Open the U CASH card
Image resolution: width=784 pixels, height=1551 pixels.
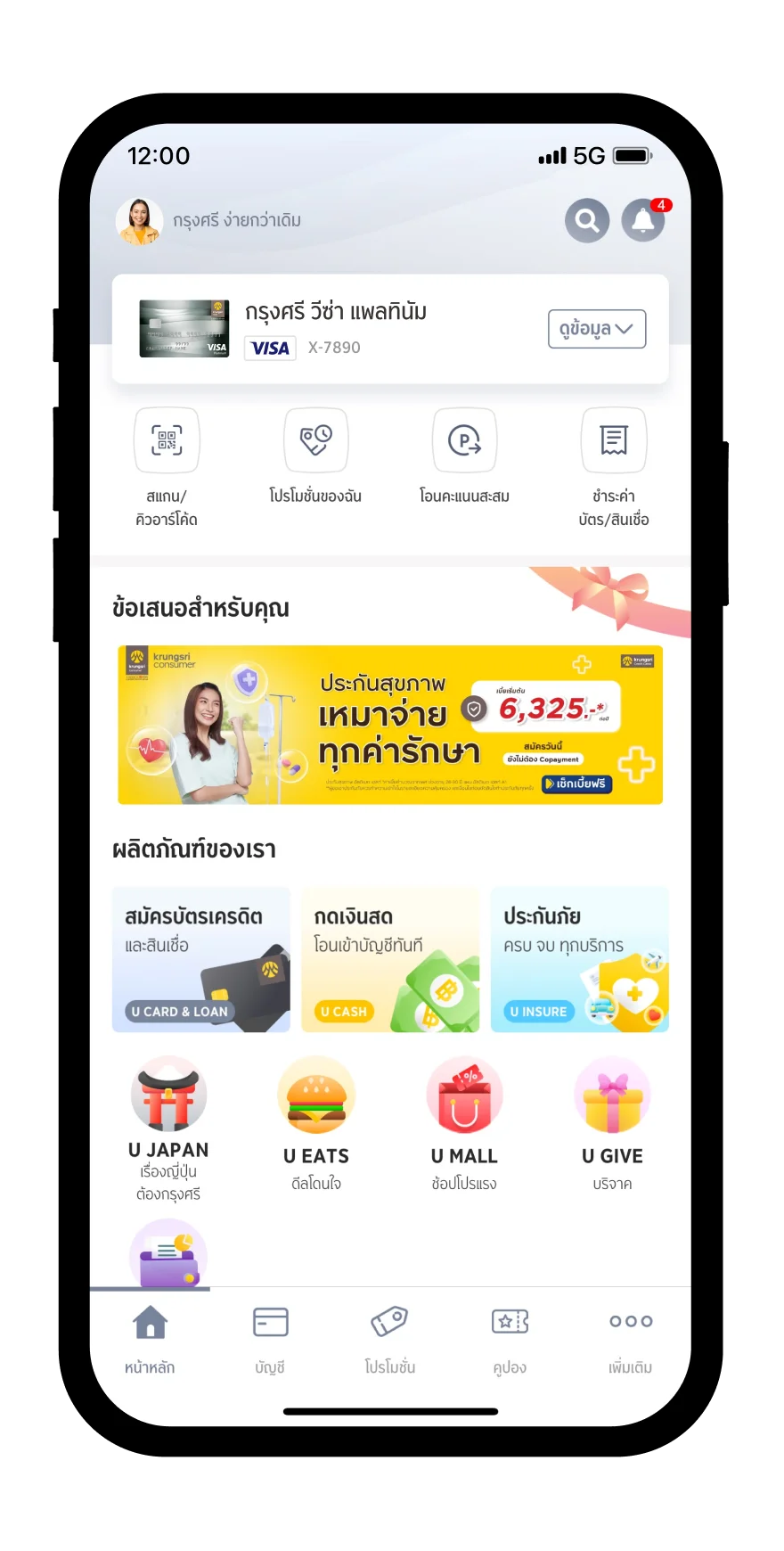[x=390, y=960]
